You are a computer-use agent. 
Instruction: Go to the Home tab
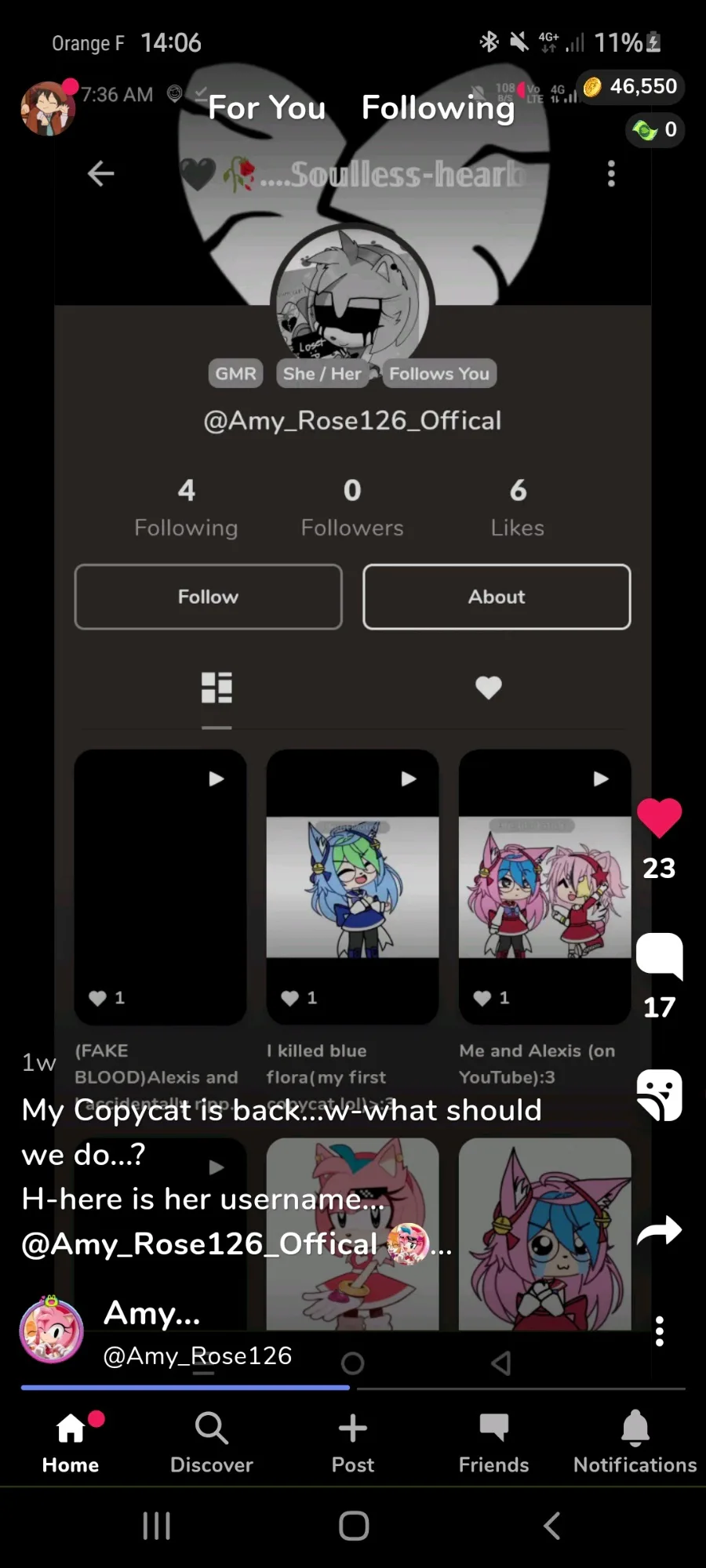(x=71, y=1443)
